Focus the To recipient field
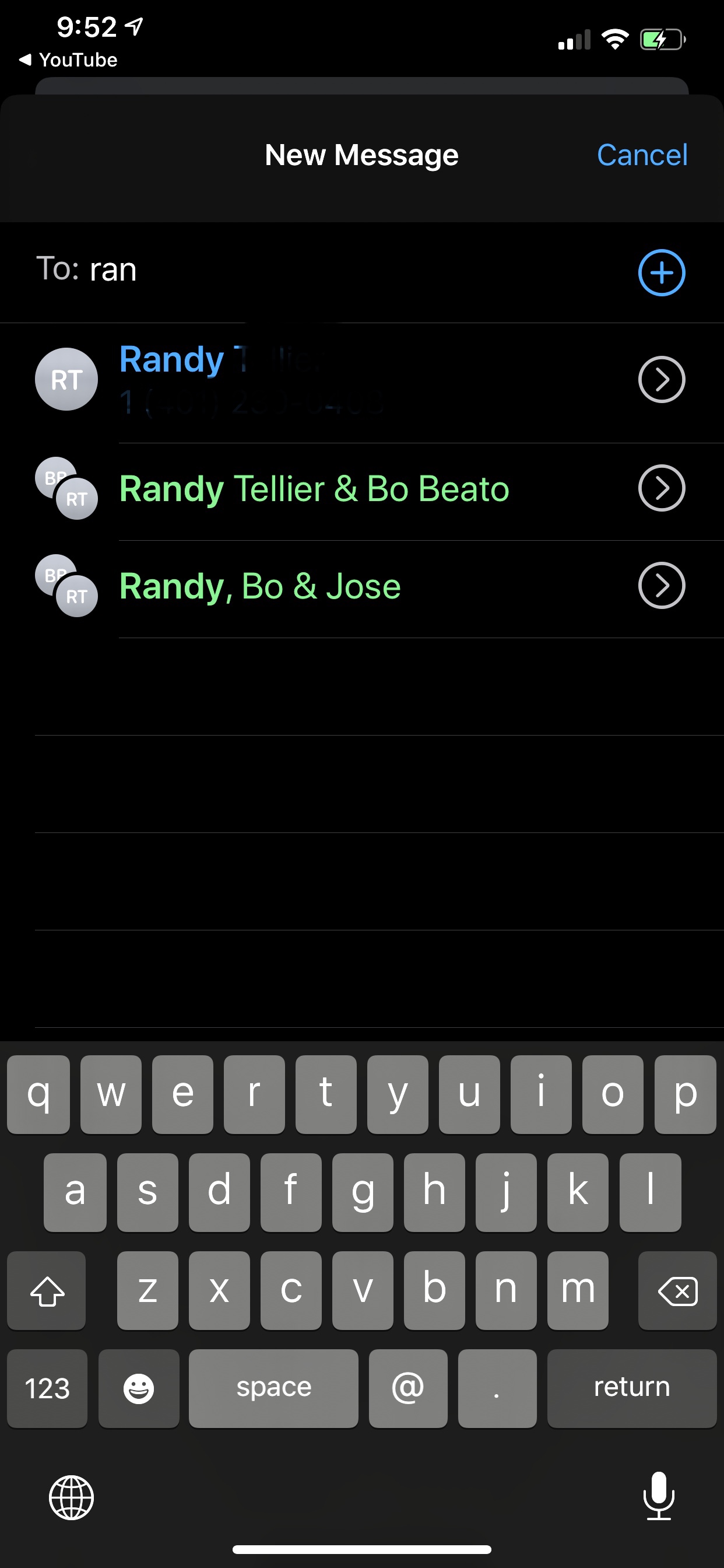This screenshot has height=1568, width=724. tap(365, 269)
